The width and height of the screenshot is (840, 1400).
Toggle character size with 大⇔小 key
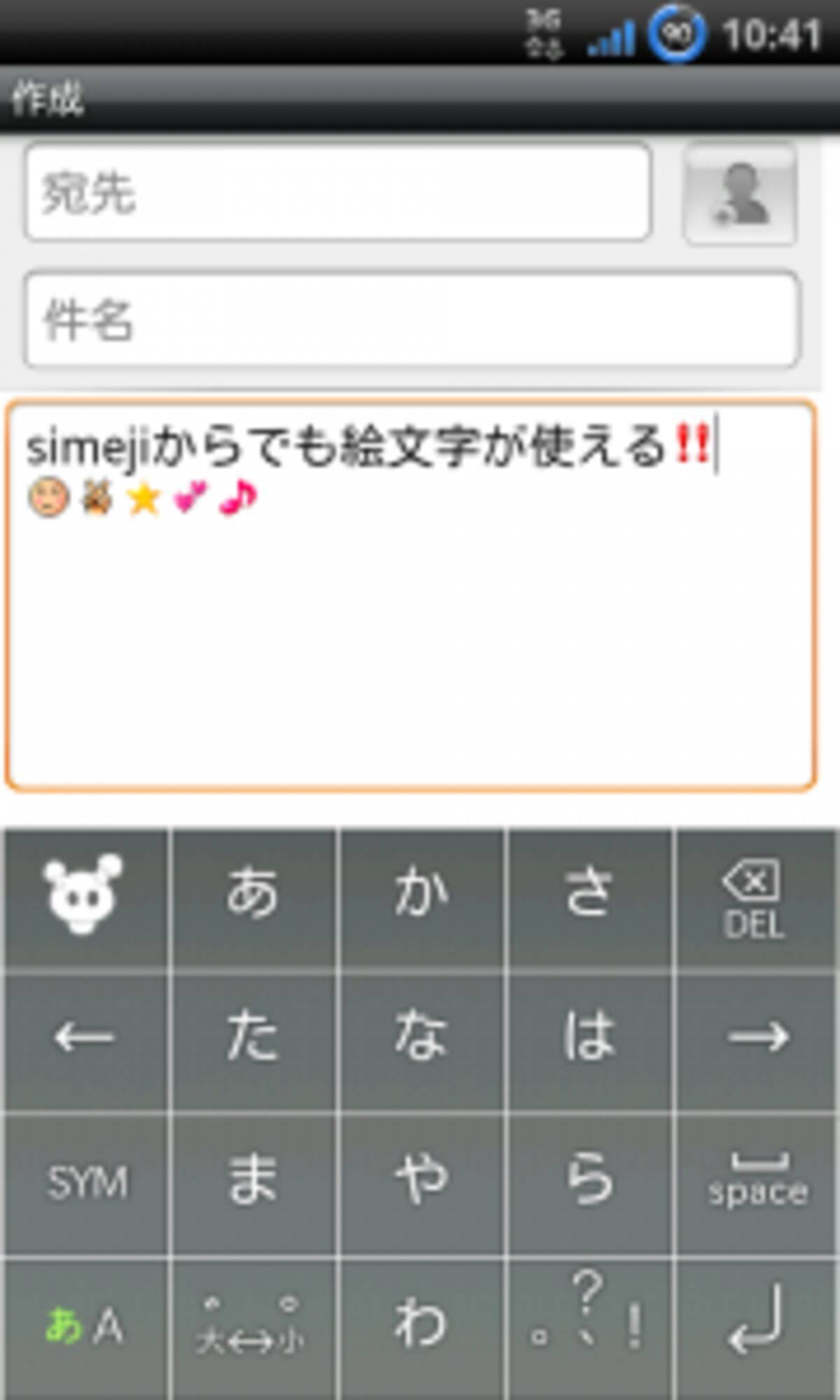253,1326
